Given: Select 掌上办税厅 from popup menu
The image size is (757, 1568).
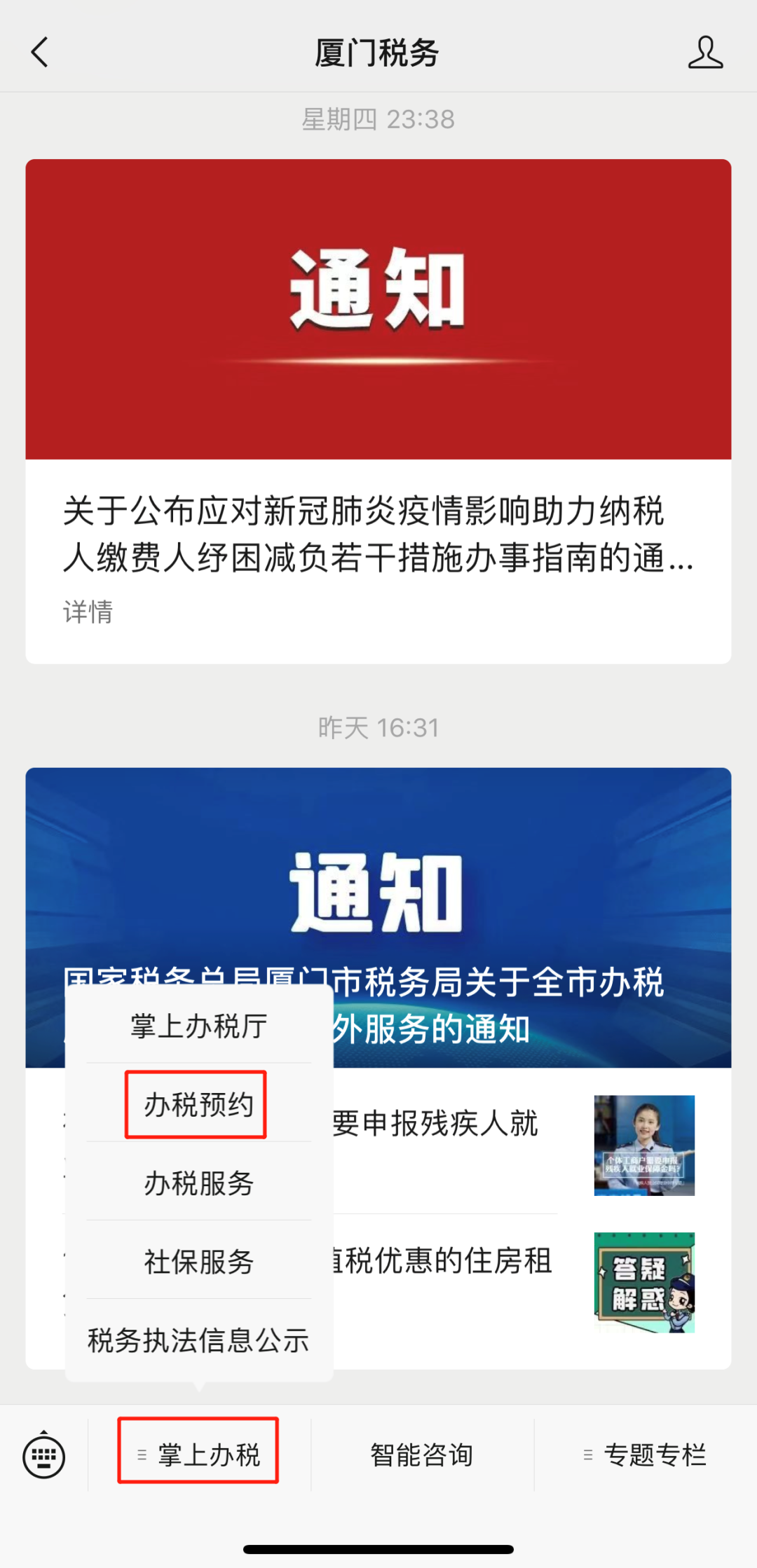Looking at the screenshot, I should click(x=198, y=1026).
